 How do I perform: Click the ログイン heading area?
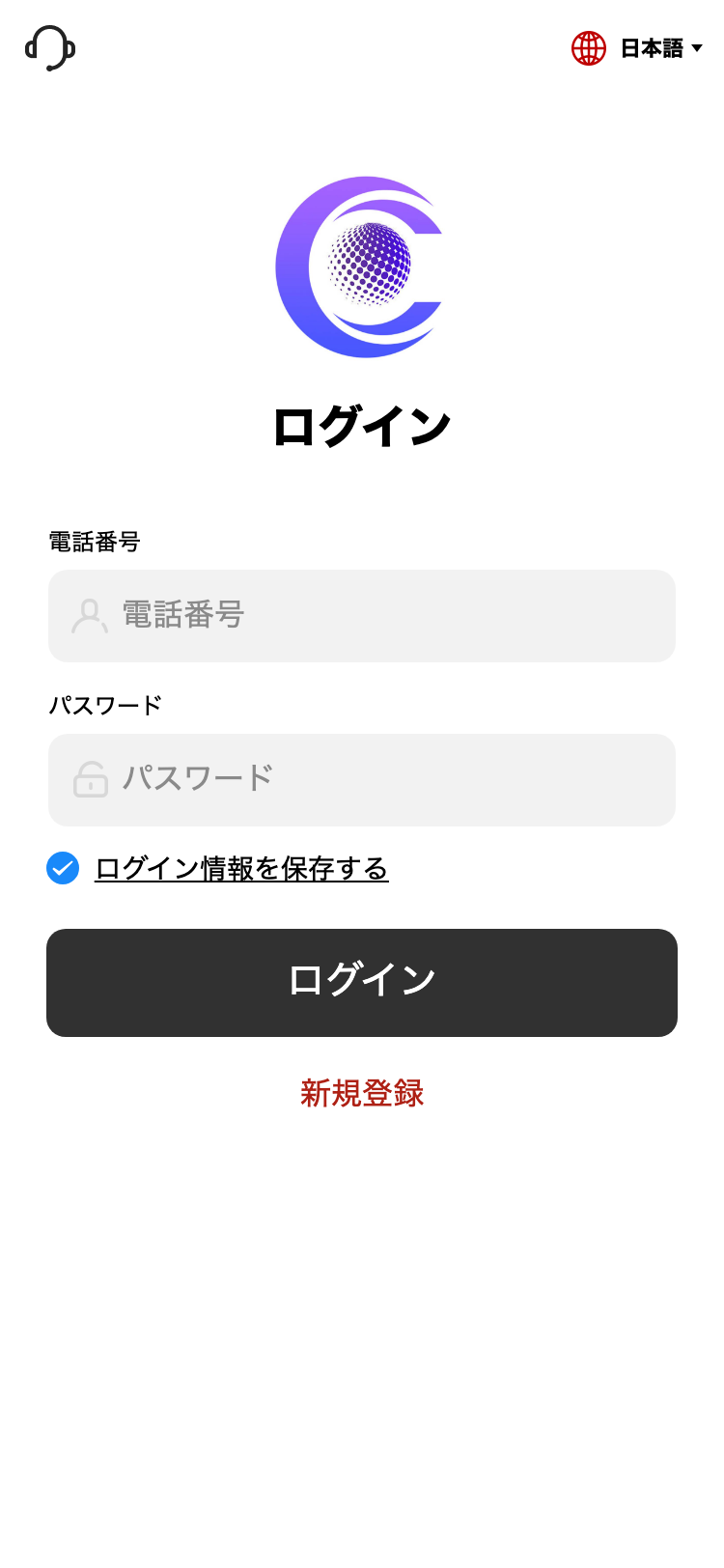(362, 422)
